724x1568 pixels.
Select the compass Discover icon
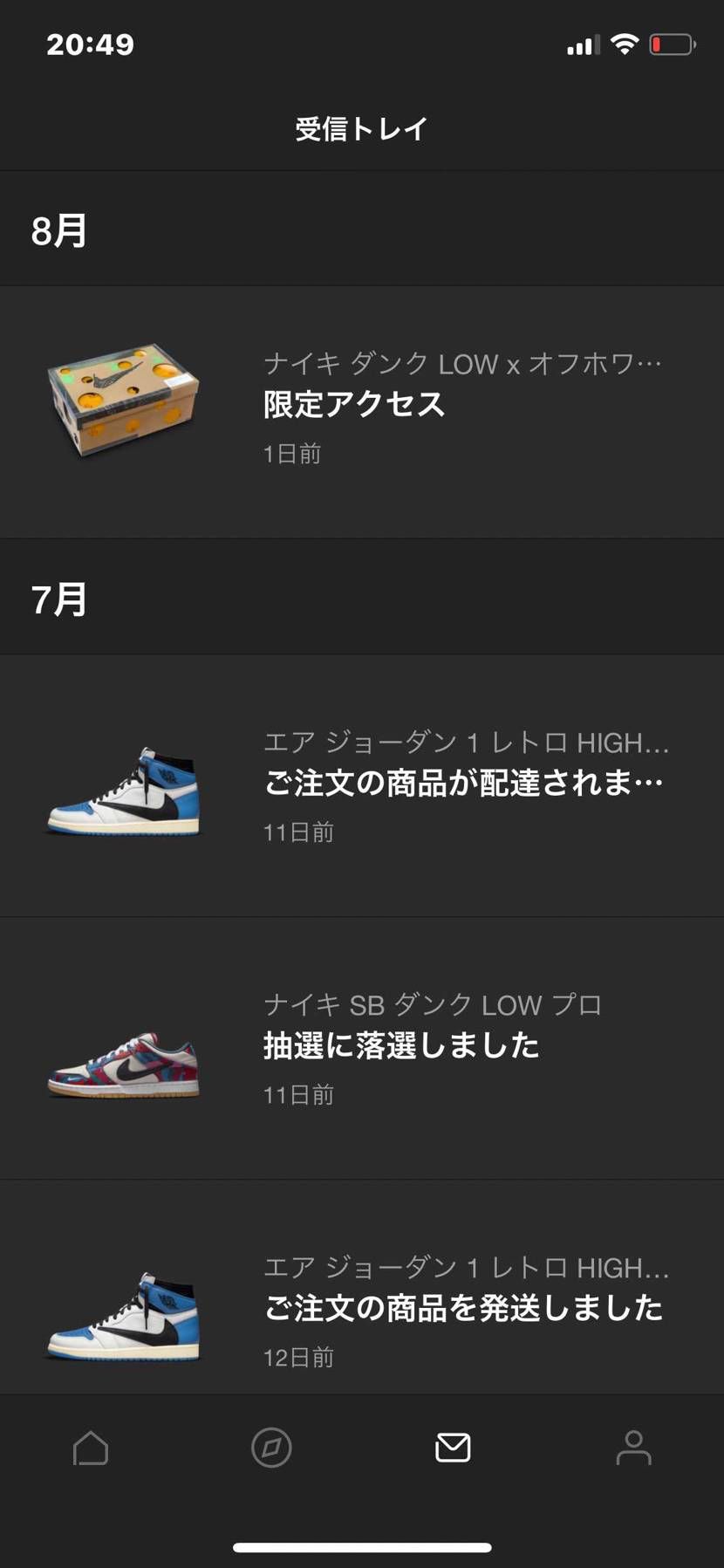tap(270, 1448)
